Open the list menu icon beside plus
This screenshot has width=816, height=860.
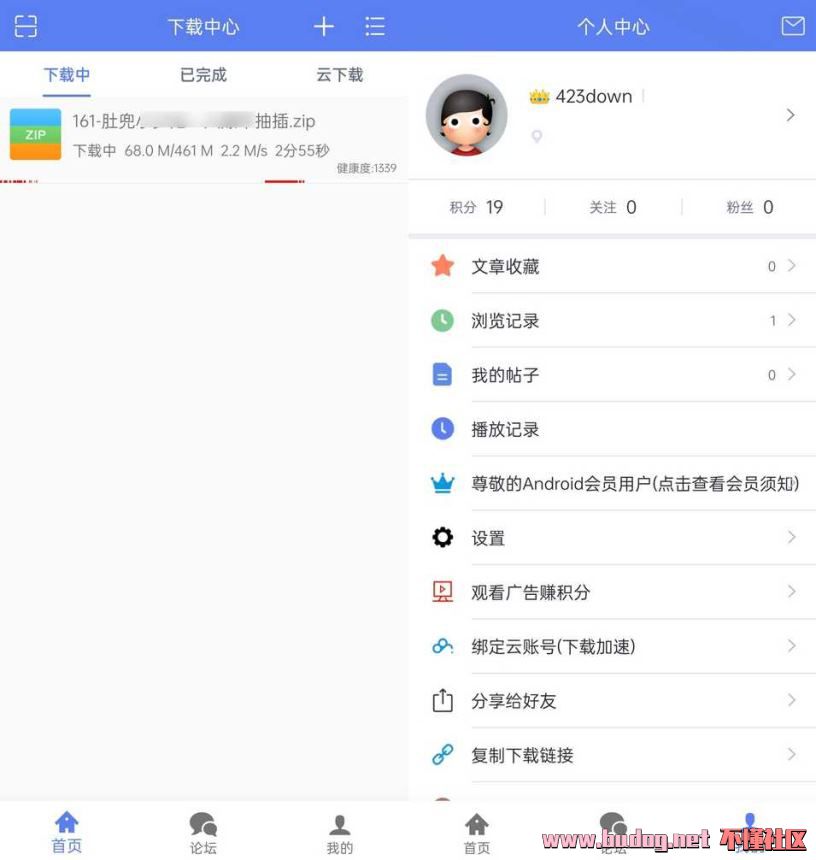click(x=375, y=26)
